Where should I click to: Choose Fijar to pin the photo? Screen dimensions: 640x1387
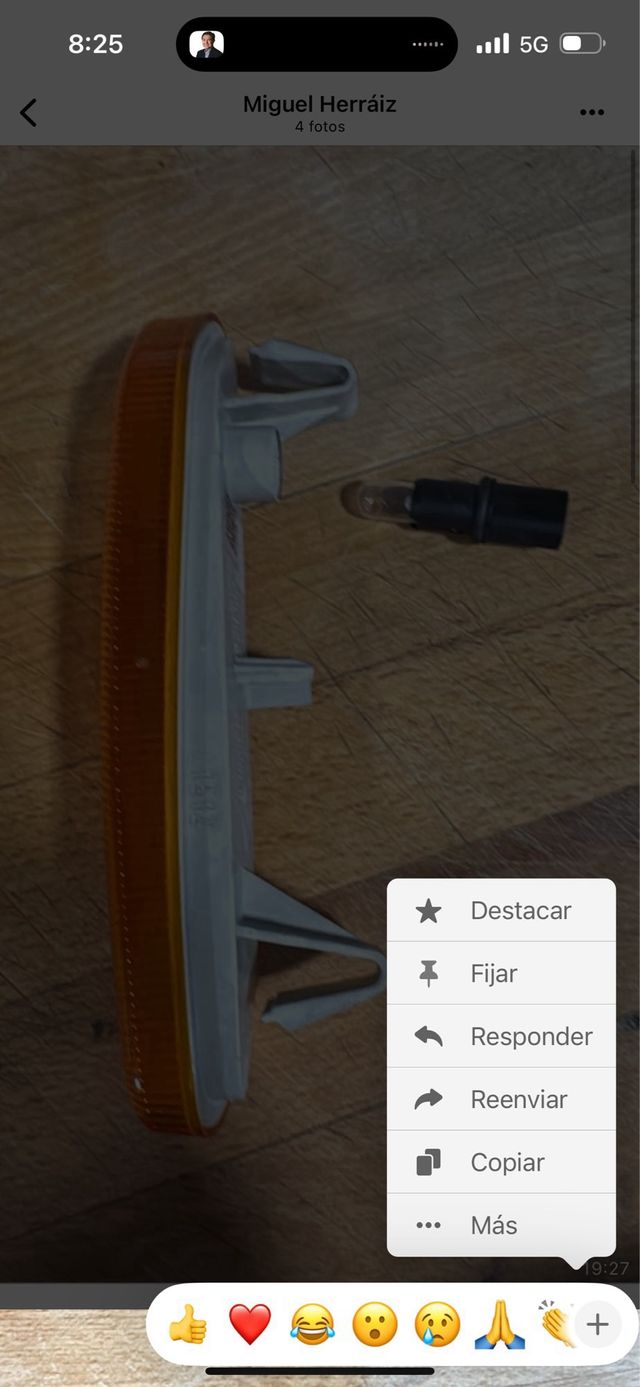coord(501,973)
